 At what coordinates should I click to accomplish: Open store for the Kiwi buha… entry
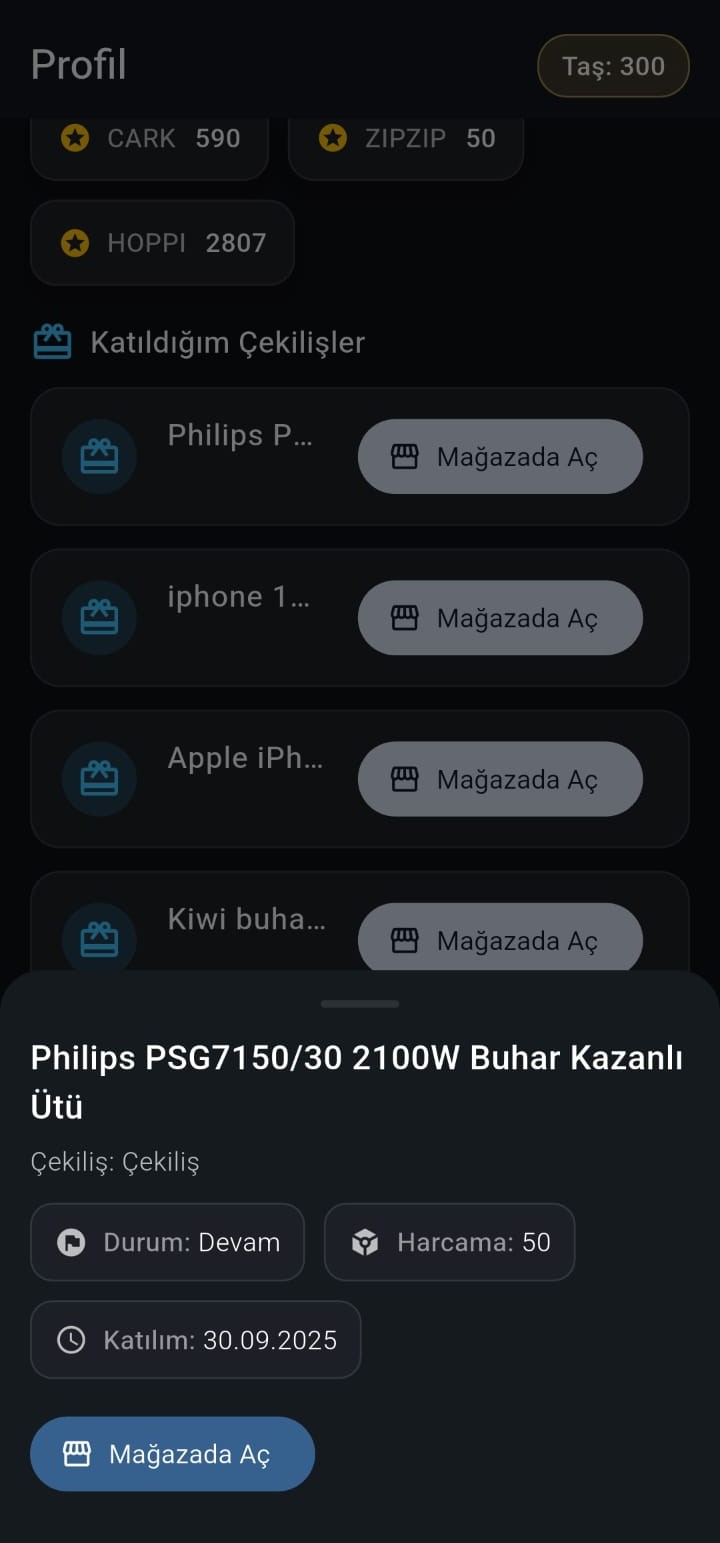coord(500,939)
